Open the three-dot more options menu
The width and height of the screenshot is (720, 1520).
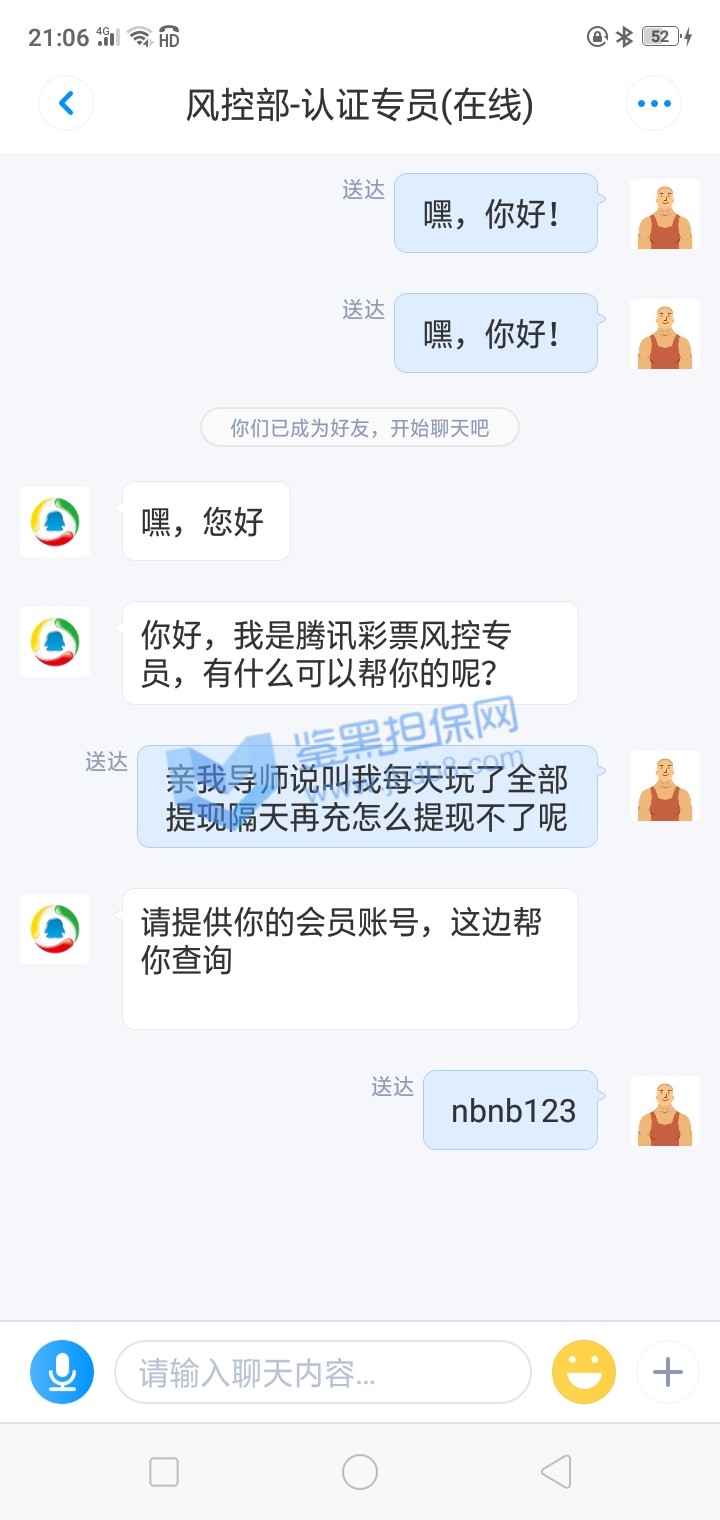654,103
